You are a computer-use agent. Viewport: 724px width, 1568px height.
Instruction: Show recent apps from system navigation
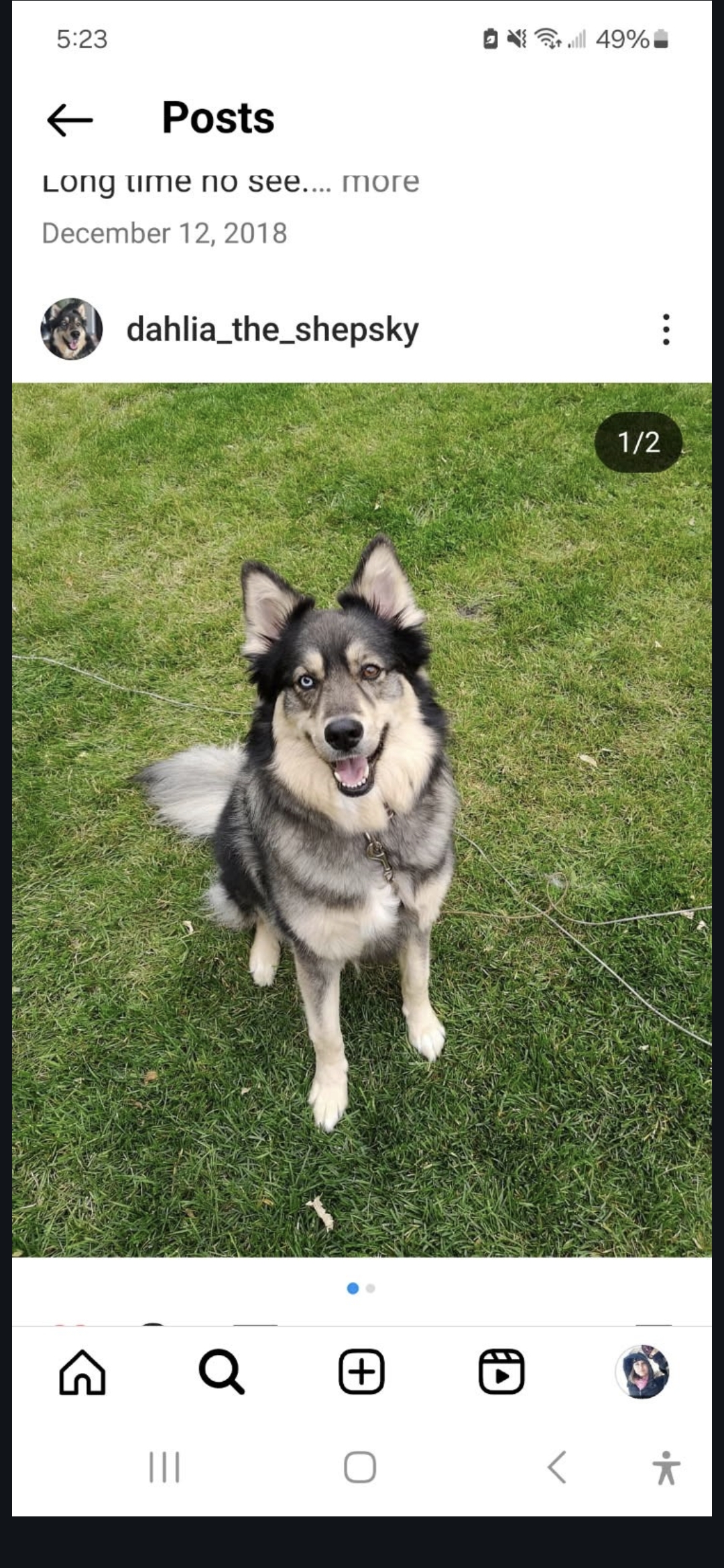pyautogui.click(x=164, y=1467)
